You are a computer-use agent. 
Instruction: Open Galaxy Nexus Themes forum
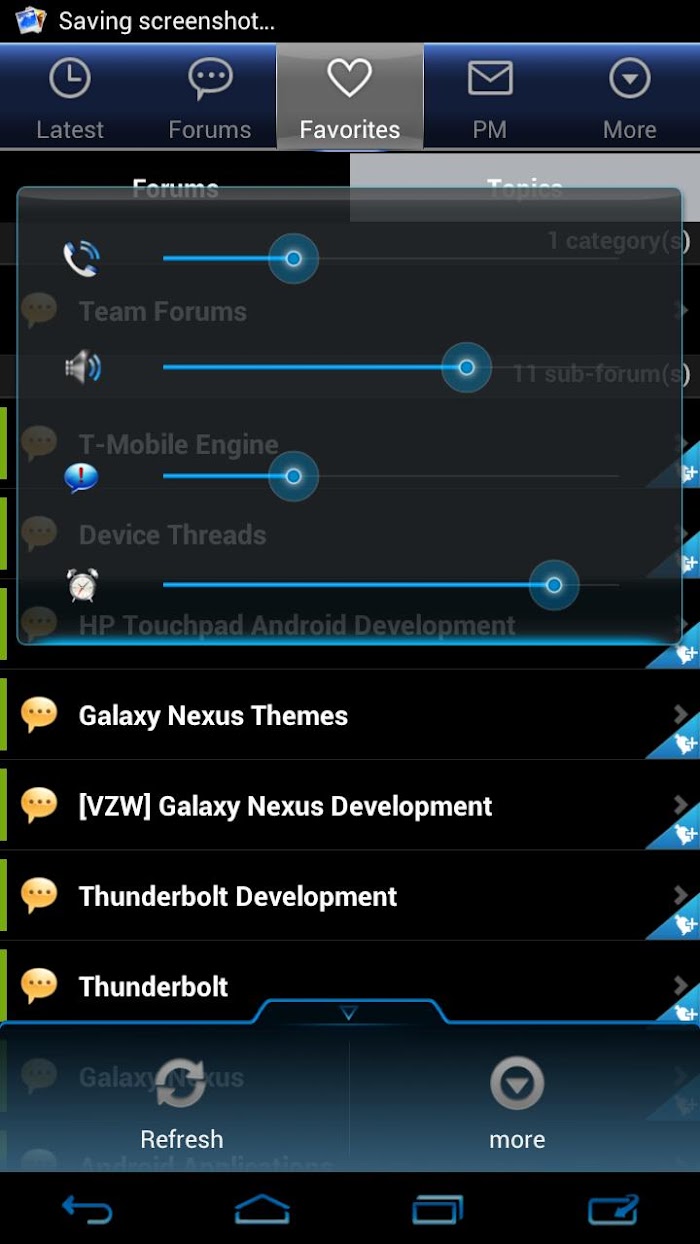pos(350,715)
